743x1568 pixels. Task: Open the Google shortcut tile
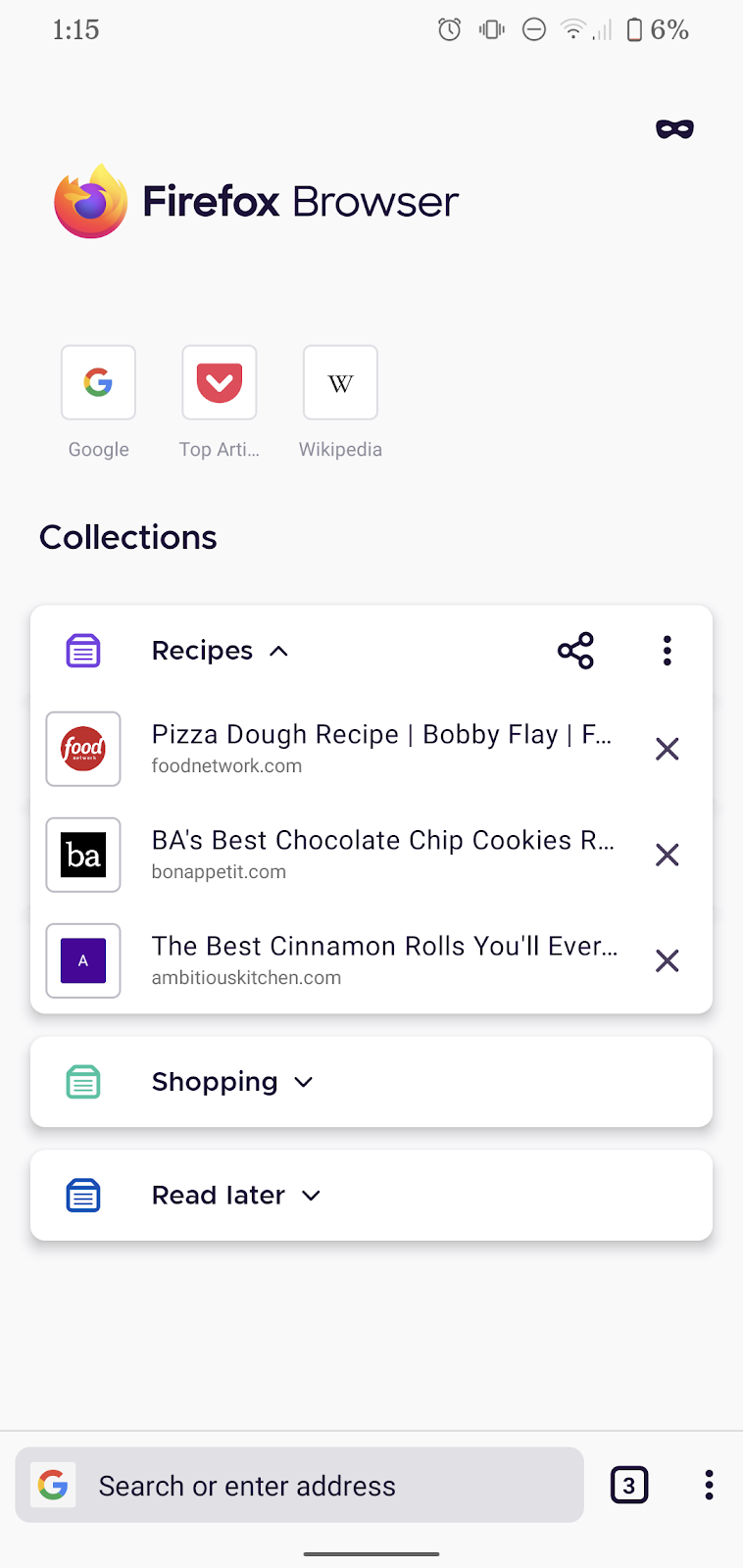(98, 382)
